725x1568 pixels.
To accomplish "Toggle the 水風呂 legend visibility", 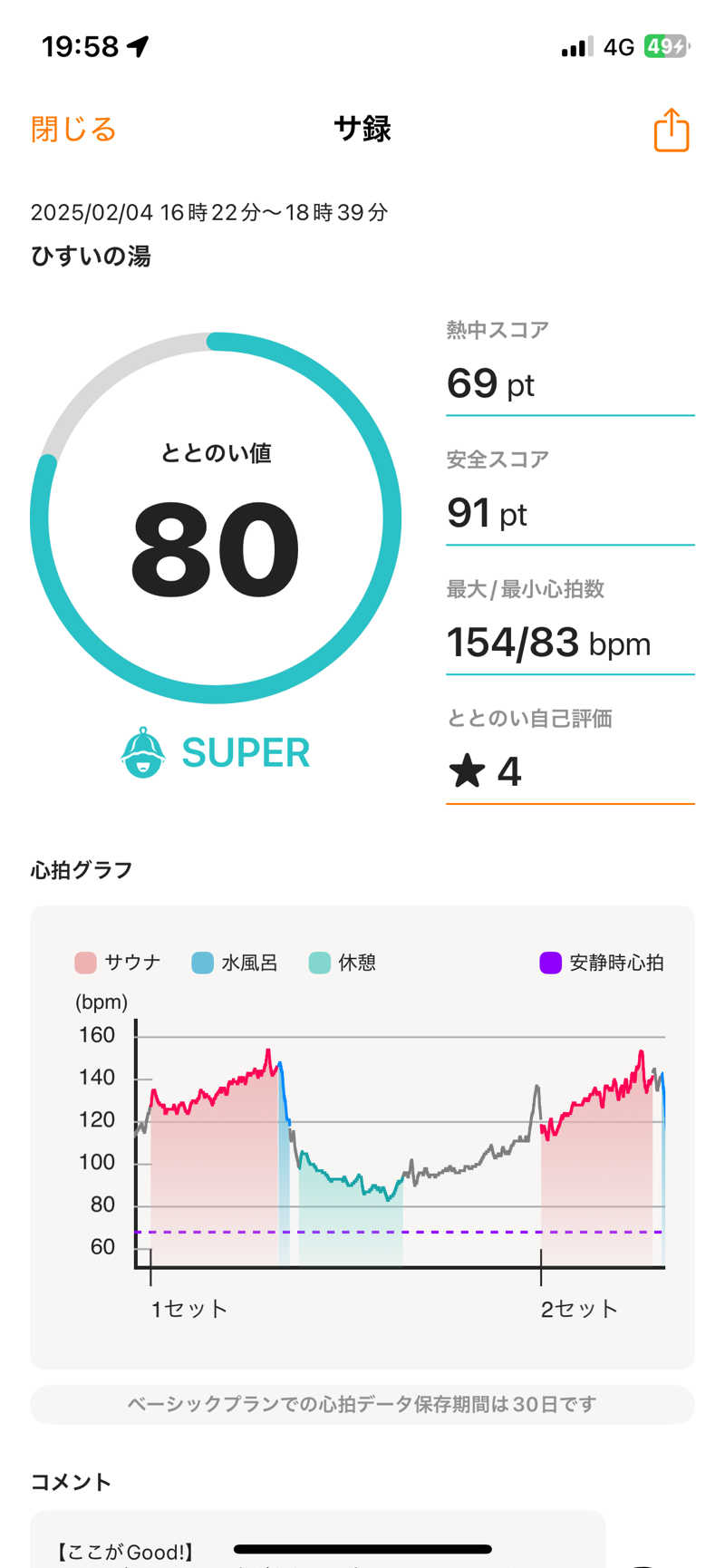I will (200, 963).
